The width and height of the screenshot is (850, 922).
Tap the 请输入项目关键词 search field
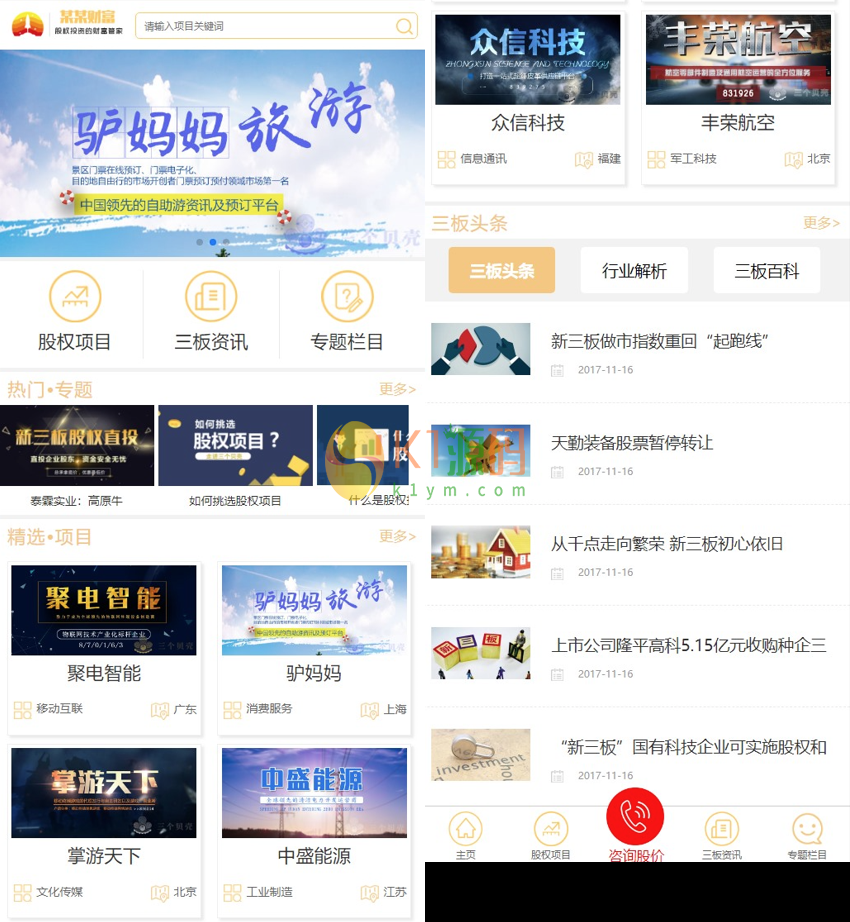pyautogui.click(x=265, y=26)
